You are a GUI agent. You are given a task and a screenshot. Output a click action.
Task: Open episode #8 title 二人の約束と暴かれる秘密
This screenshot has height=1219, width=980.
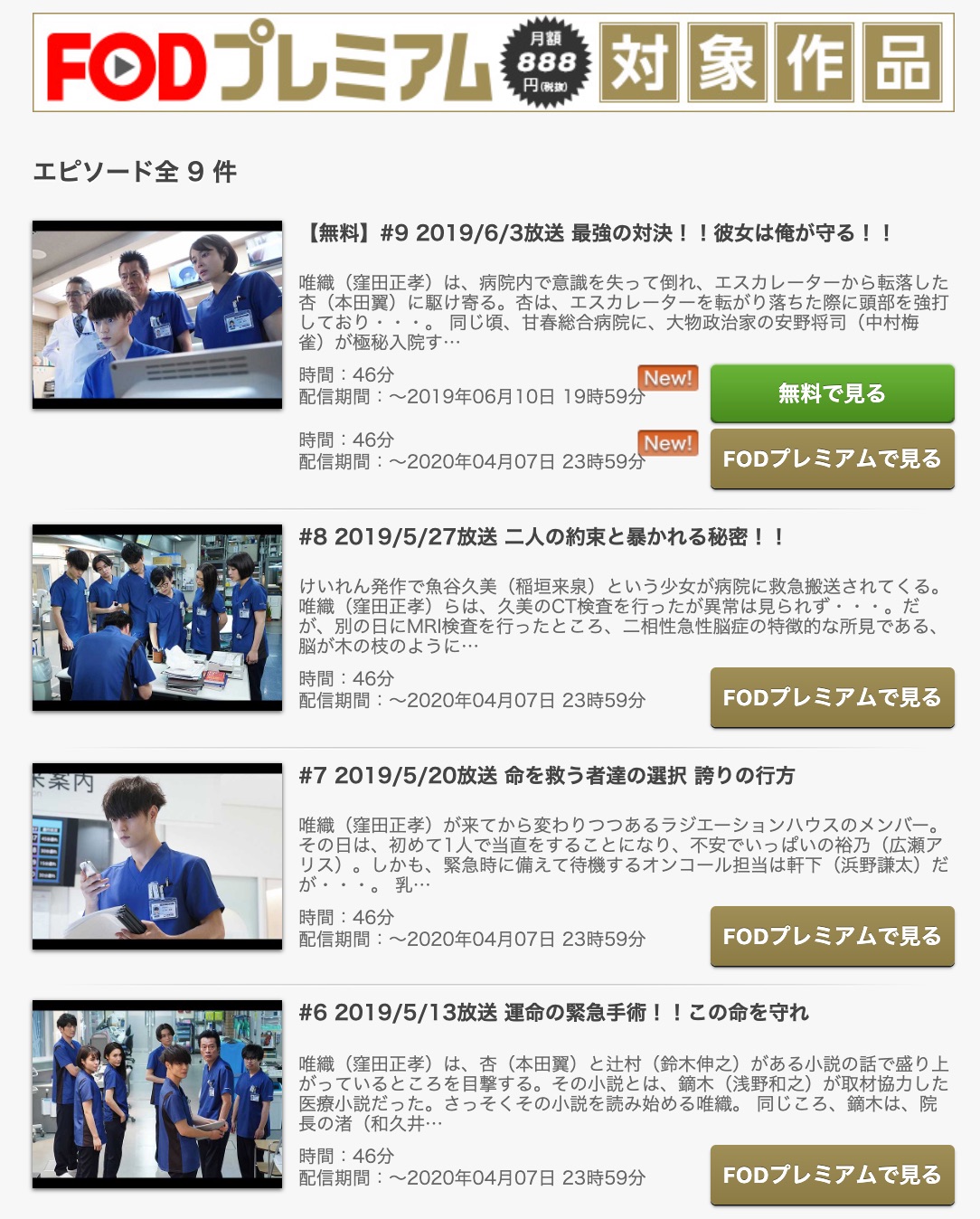click(x=541, y=537)
